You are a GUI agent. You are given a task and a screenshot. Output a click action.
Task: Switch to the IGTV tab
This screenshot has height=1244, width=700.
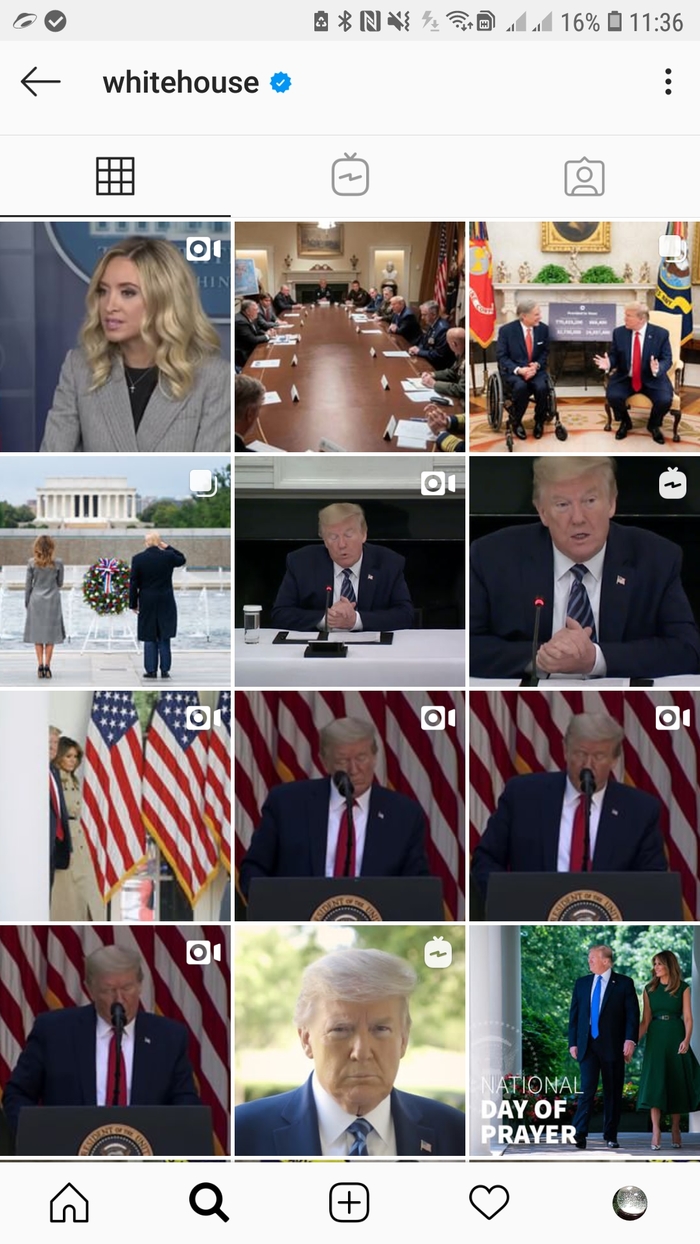pos(350,177)
